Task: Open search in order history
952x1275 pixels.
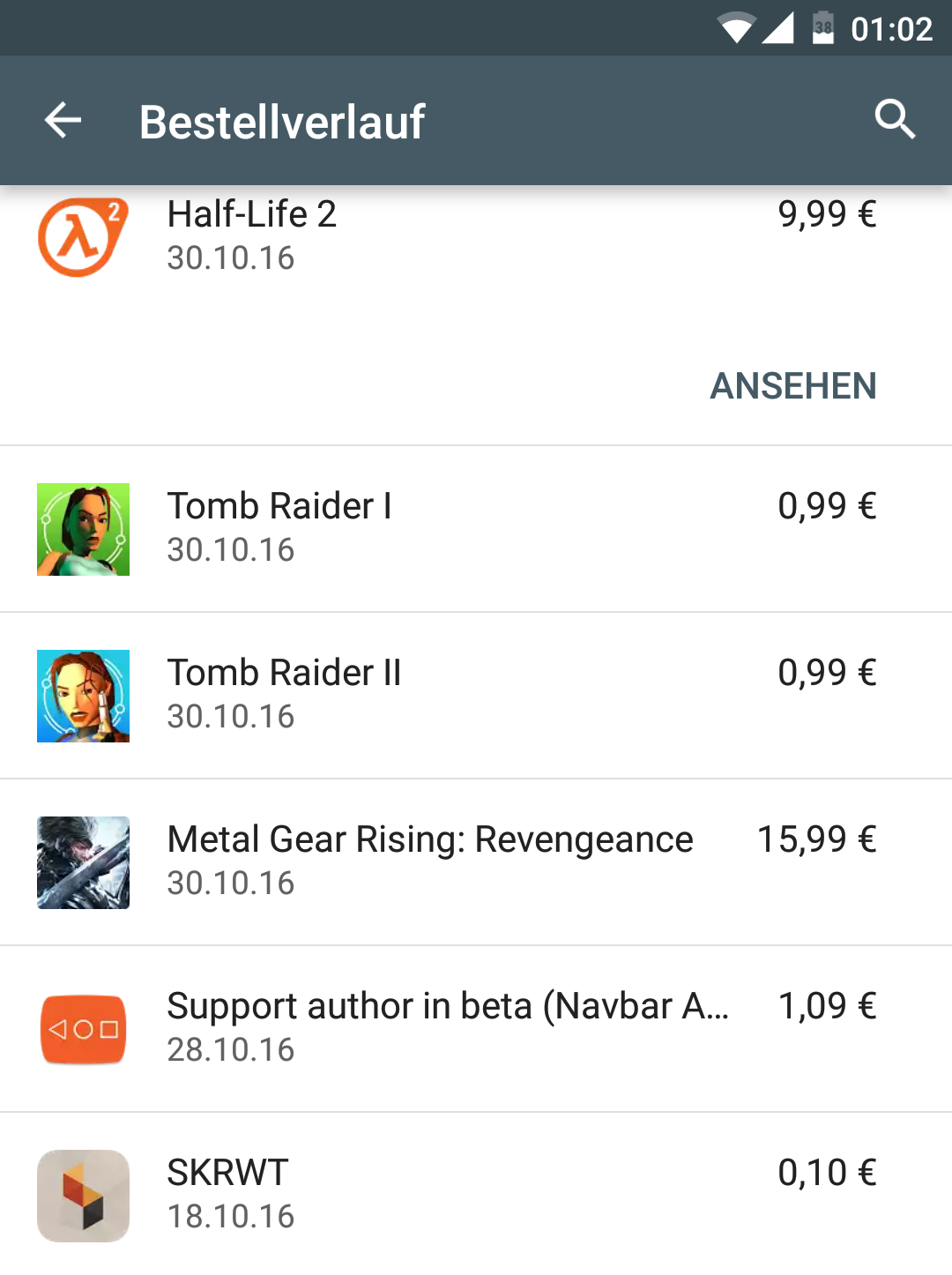Action: click(x=895, y=120)
